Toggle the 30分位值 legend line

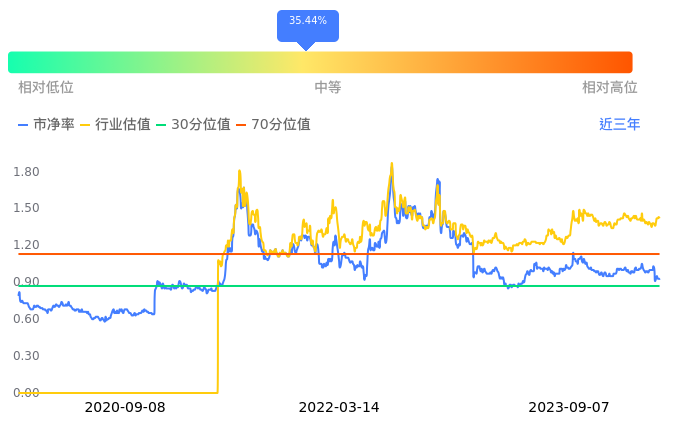click(194, 125)
